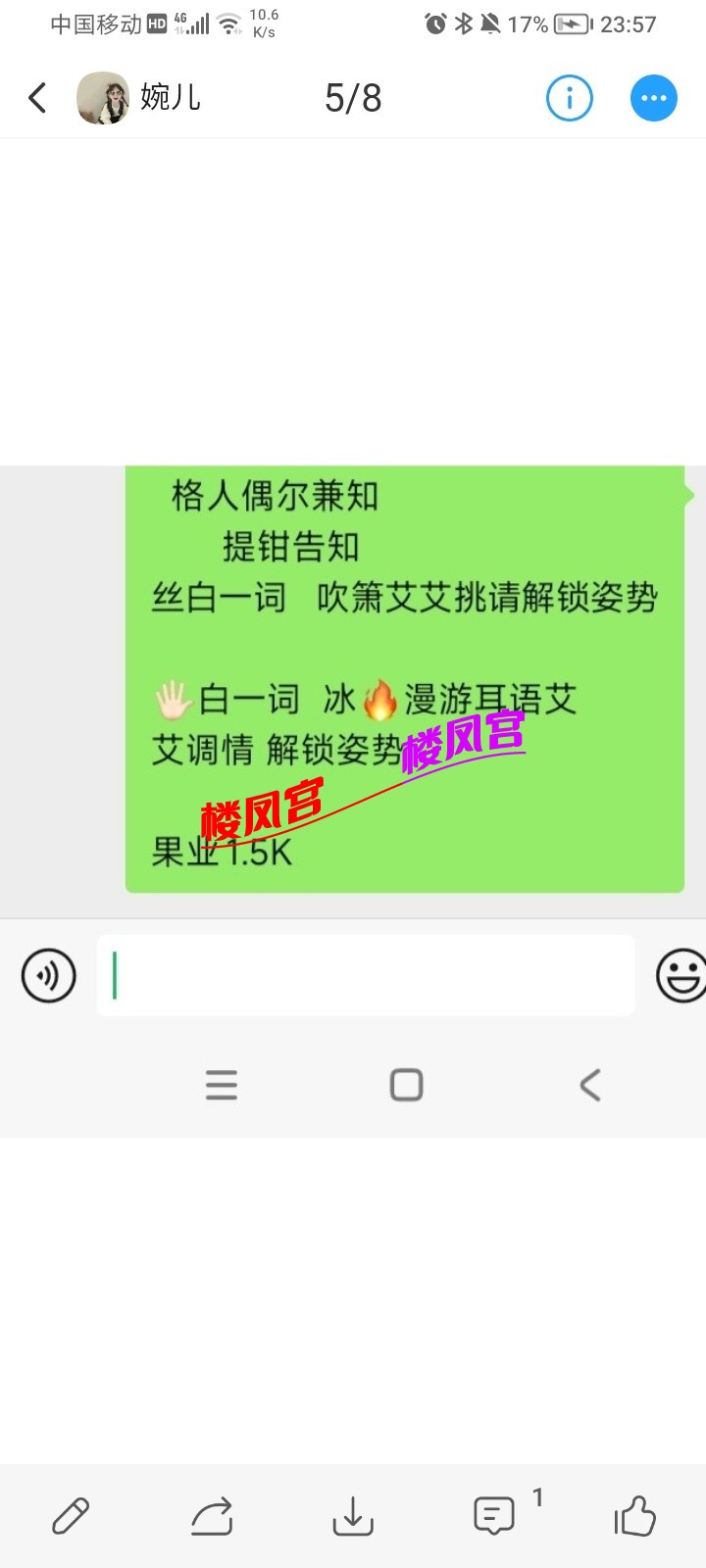706x1568 pixels.
Task: Share this picture
Action: point(212,1516)
